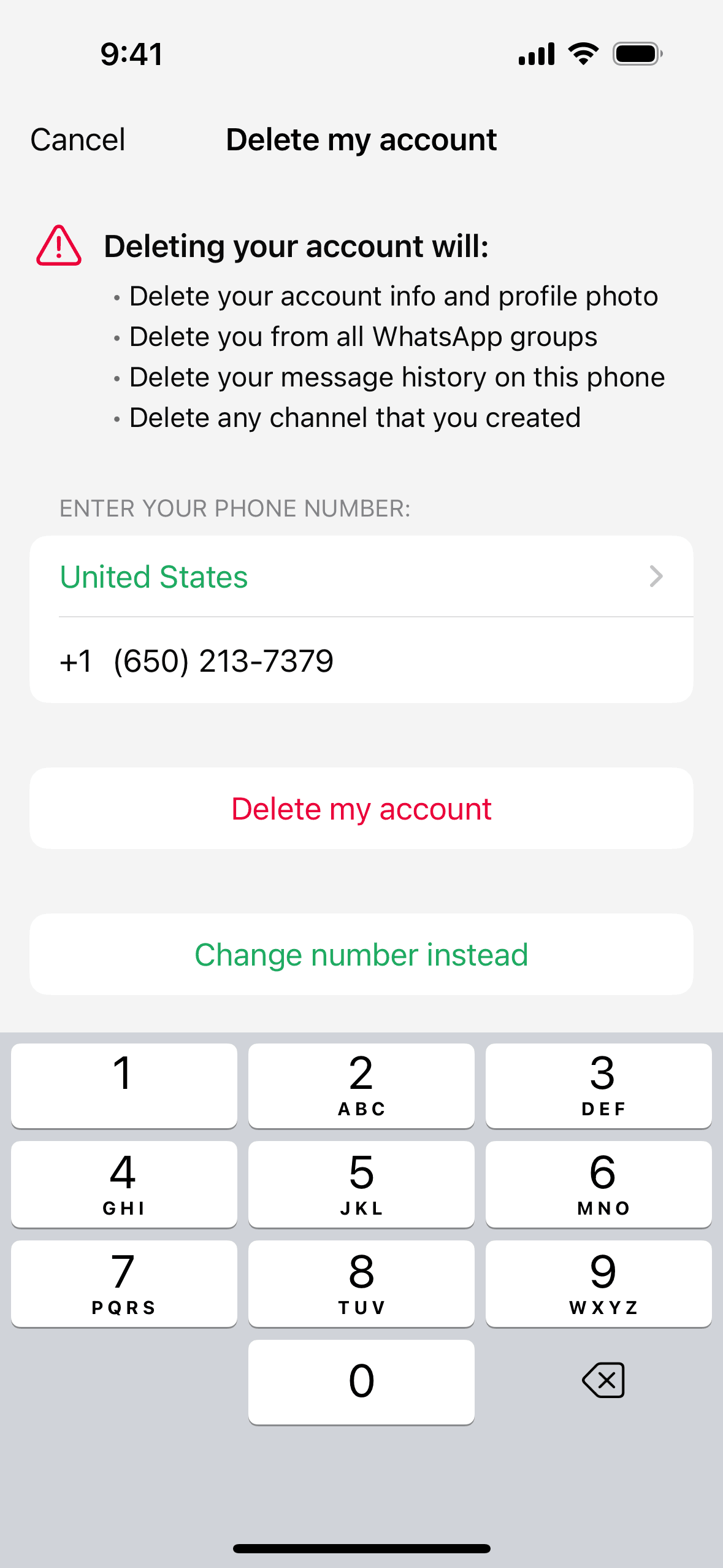The height and width of the screenshot is (1568, 723).
Task: Type 0 using the number pad
Action: point(361,1382)
